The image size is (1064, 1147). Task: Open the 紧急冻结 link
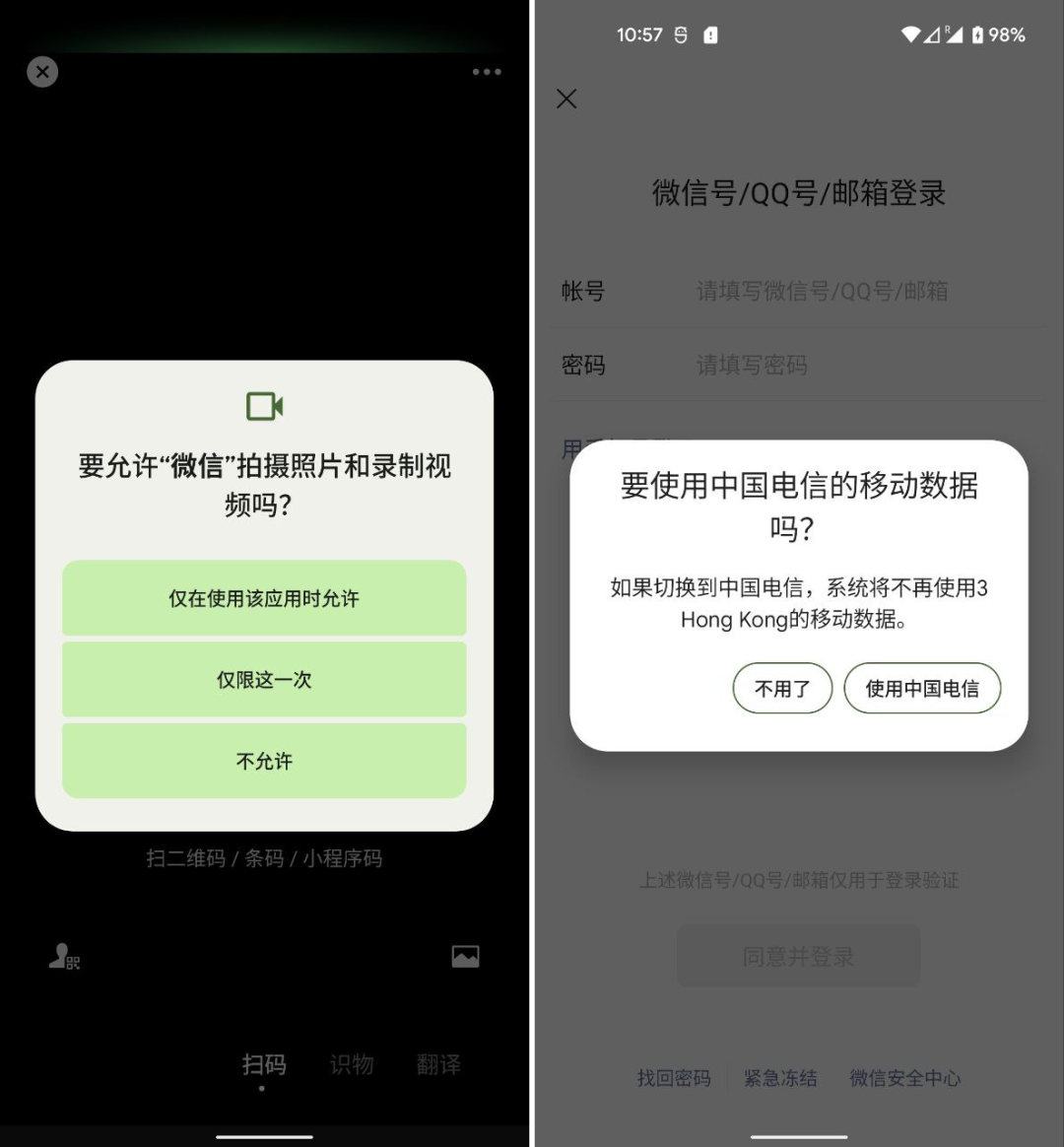tap(780, 1078)
